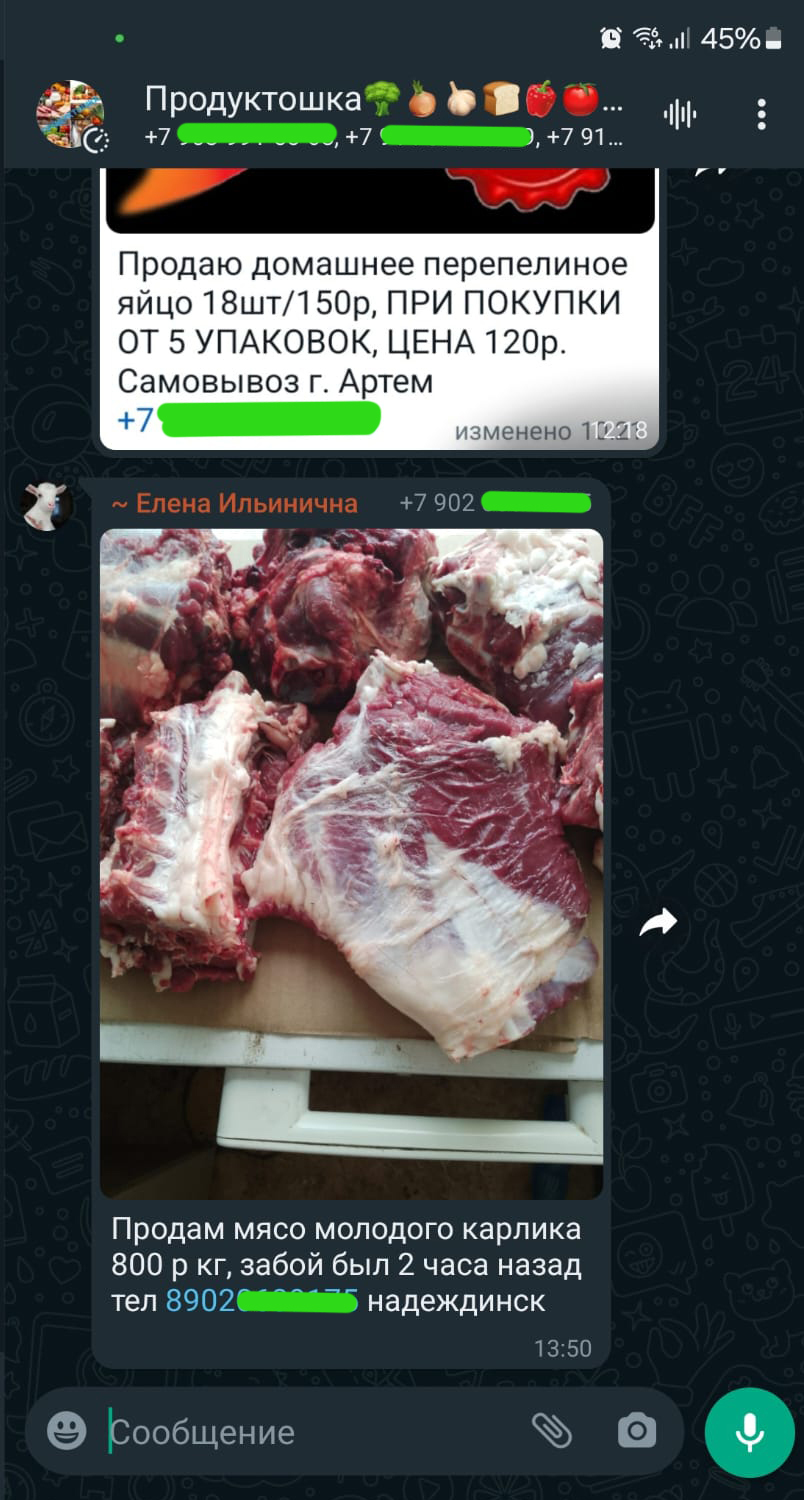This screenshot has height=1500, width=804.
Task: Open the overflow menu
Action: point(762,114)
